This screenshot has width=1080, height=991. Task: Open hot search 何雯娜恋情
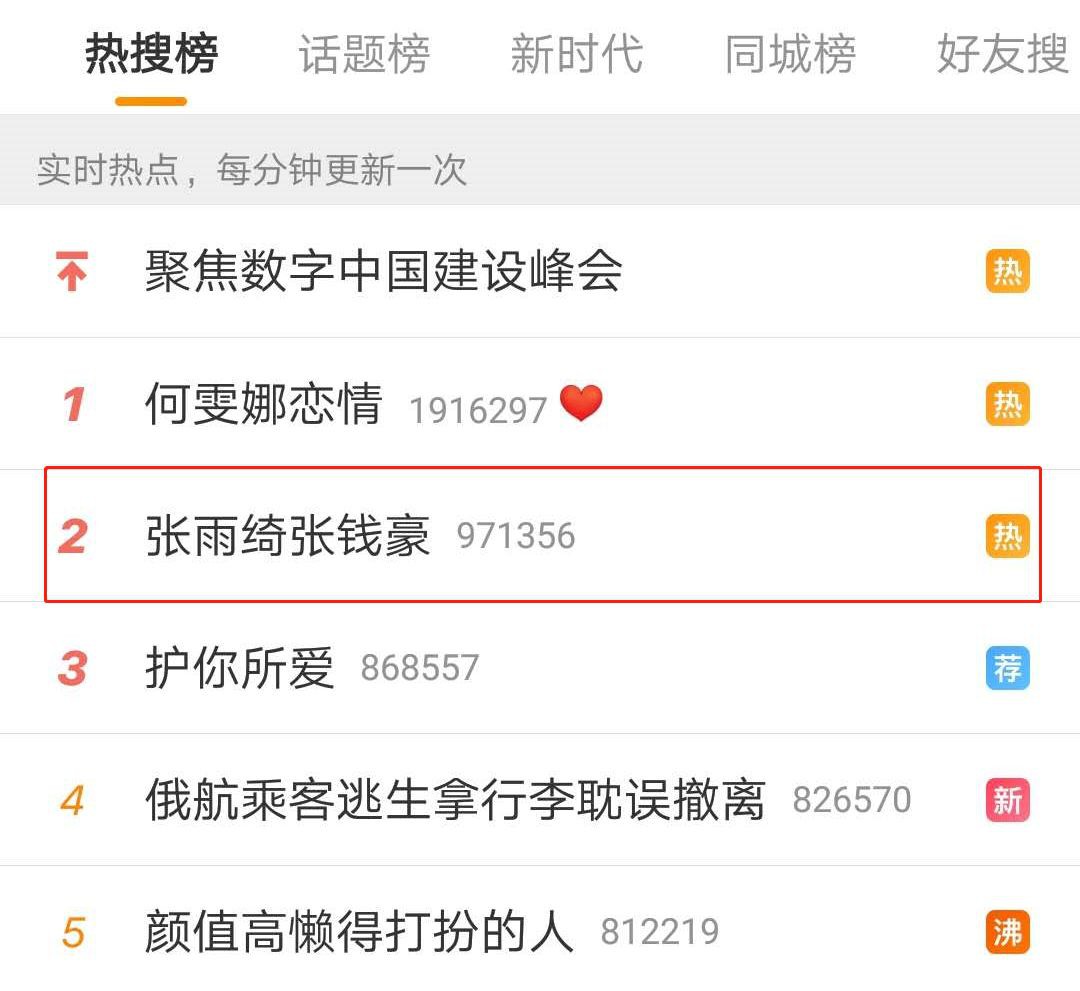click(x=264, y=405)
